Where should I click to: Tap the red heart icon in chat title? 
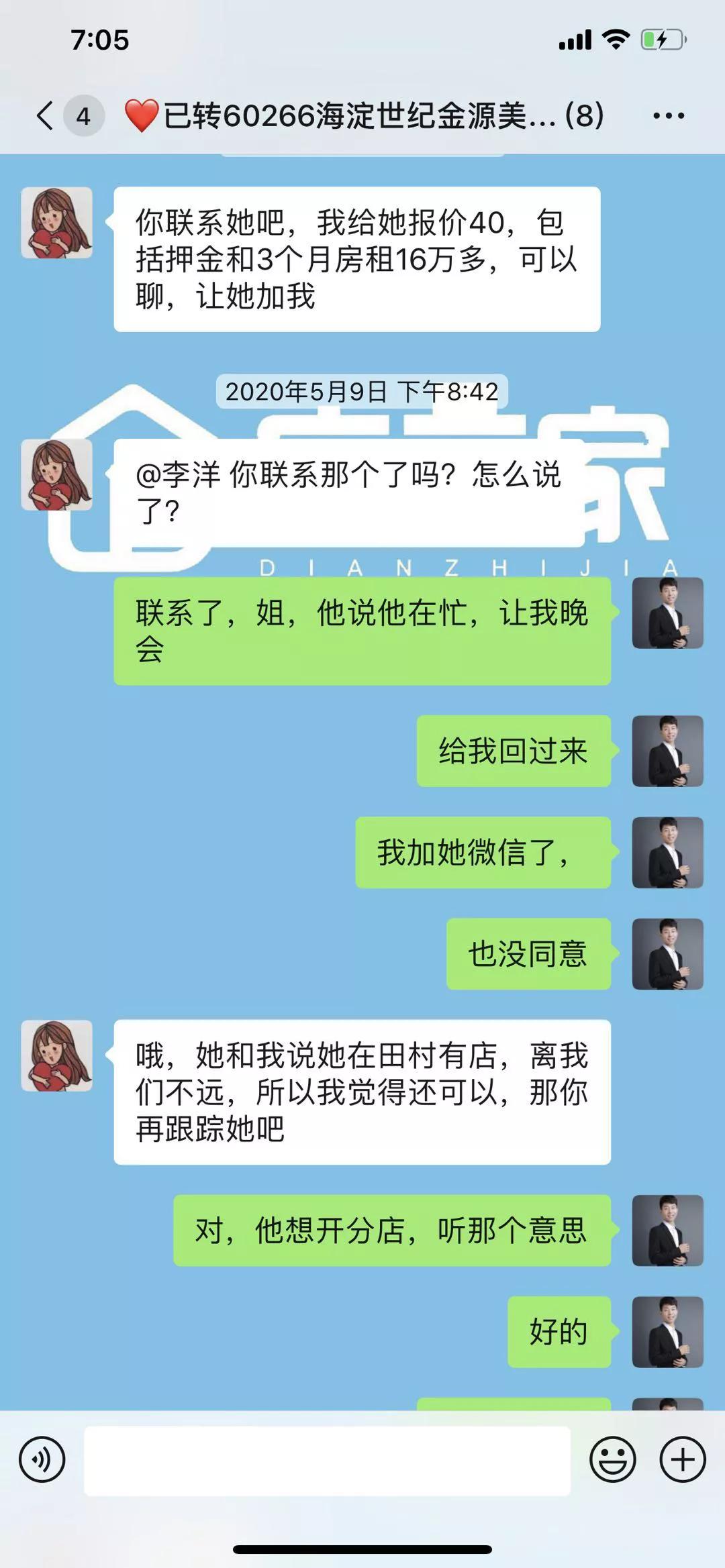point(143,115)
